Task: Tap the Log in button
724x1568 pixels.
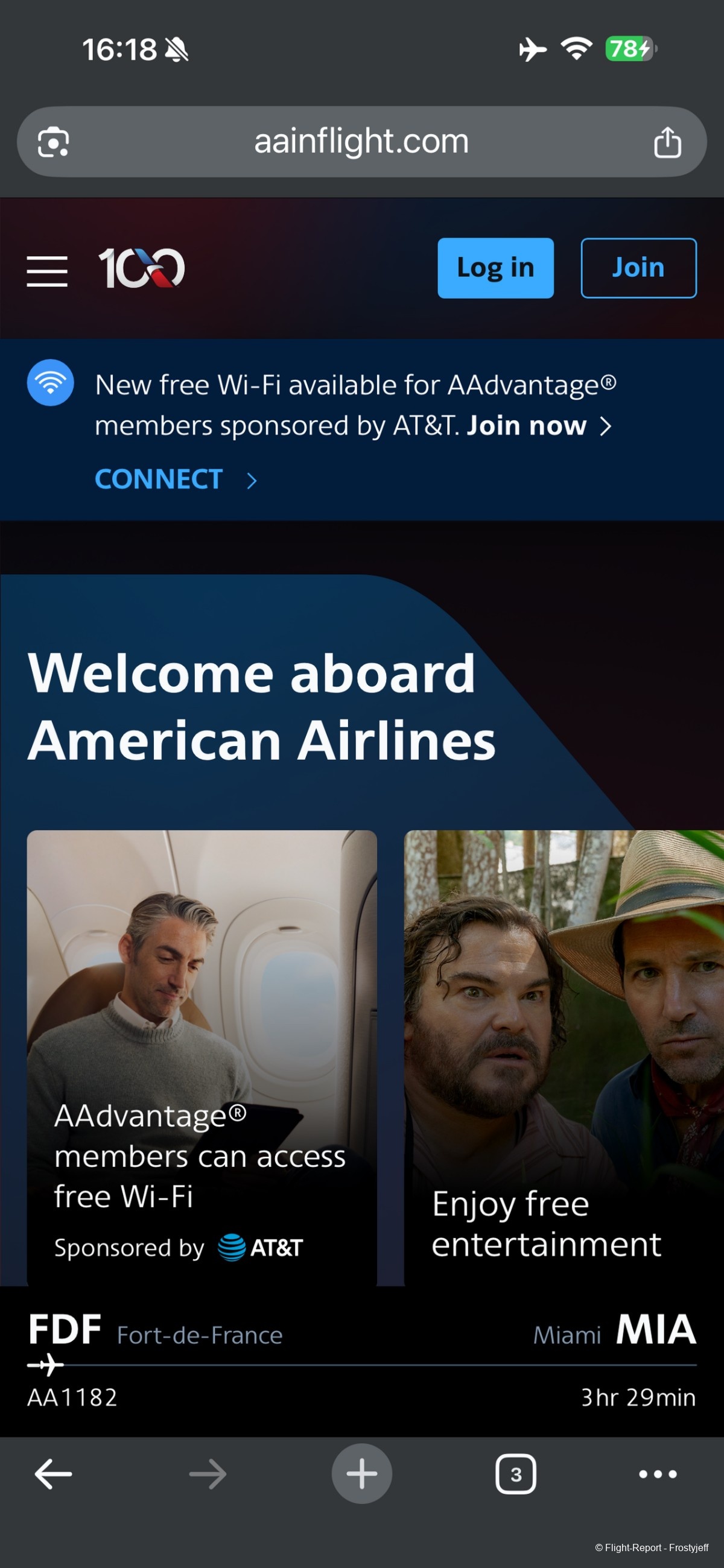Action: 495,268
